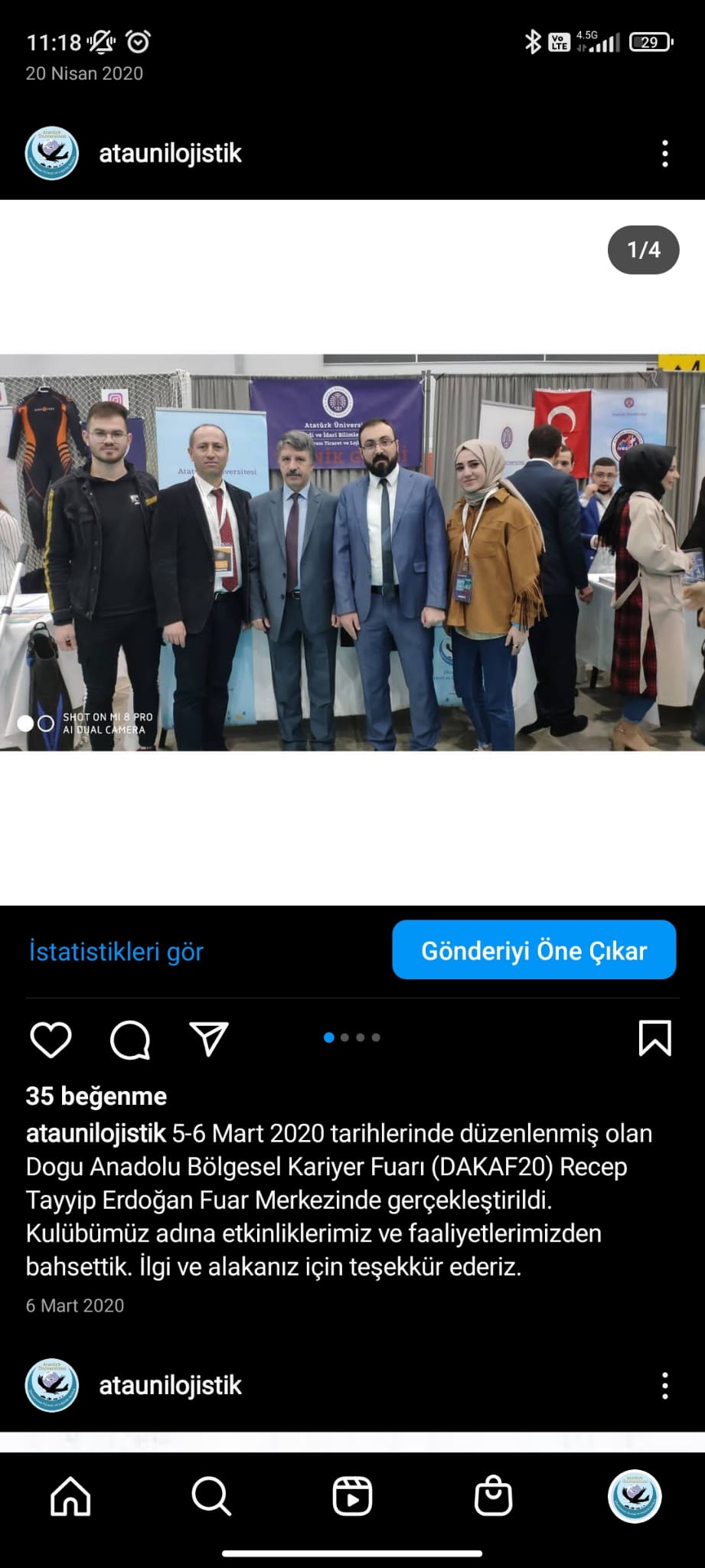The height and width of the screenshot is (1568, 705).
Task: View who liked: 35 beğenme
Action: (96, 1096)
